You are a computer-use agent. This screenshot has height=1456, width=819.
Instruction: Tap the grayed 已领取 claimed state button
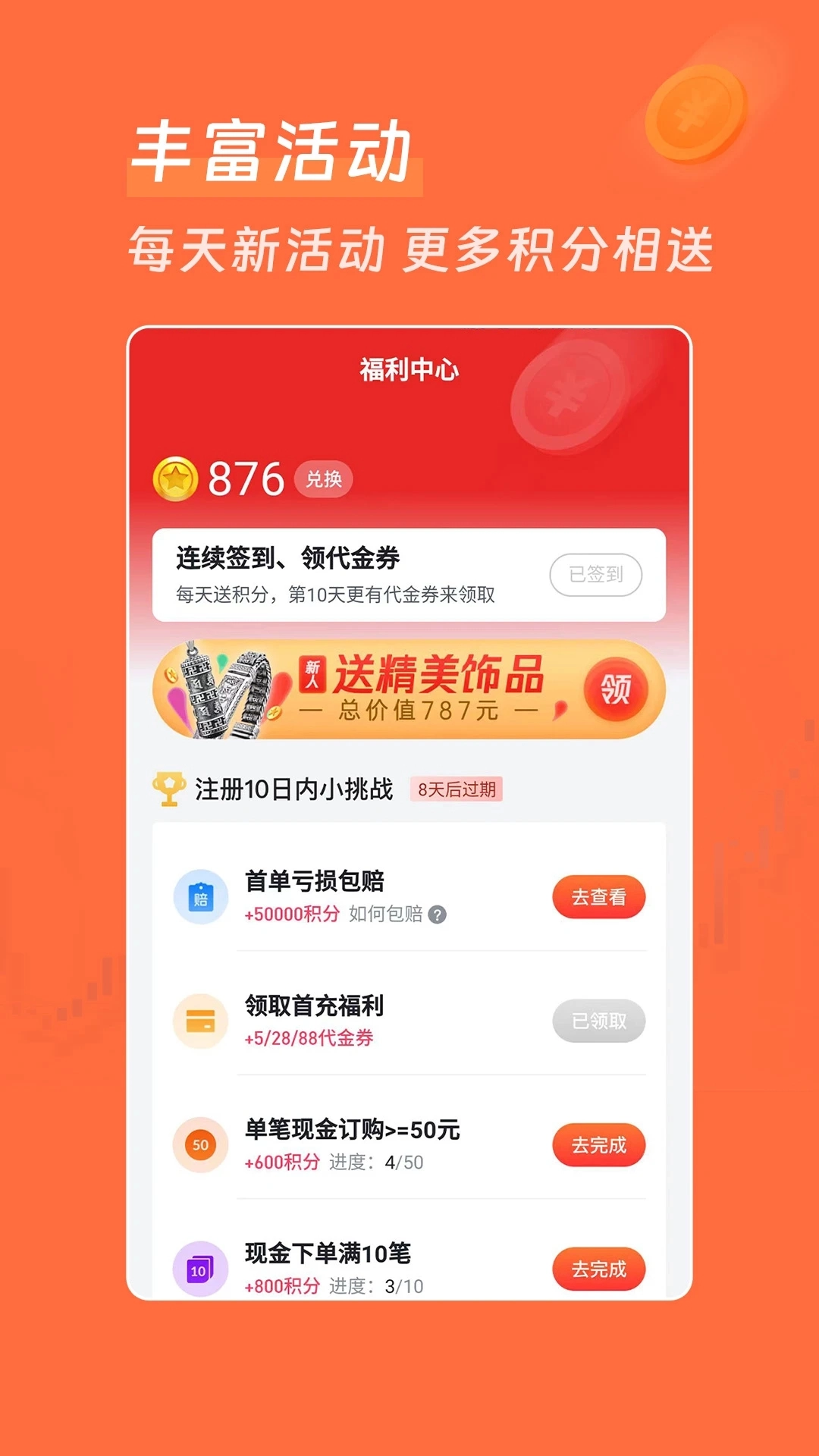599,1021
